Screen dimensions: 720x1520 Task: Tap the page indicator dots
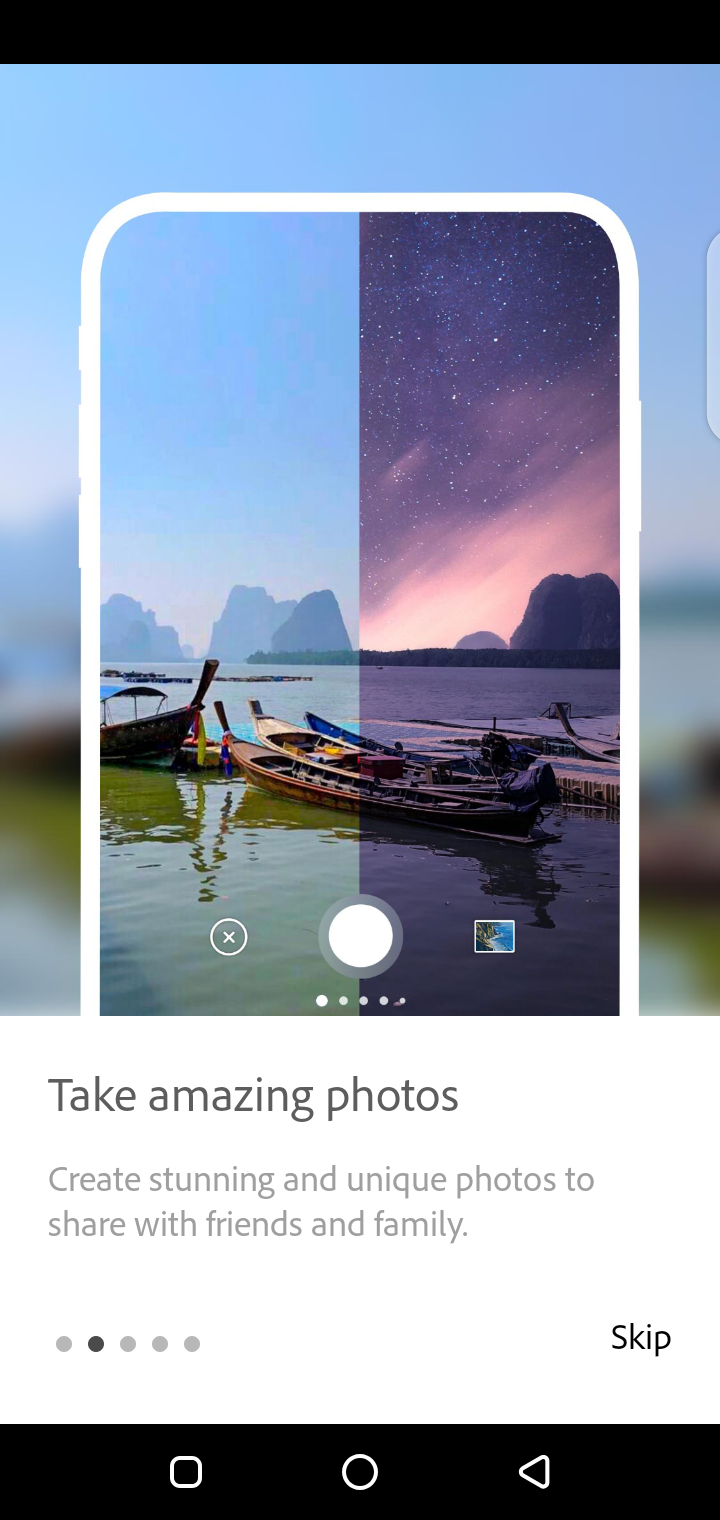pos(128,1344)
